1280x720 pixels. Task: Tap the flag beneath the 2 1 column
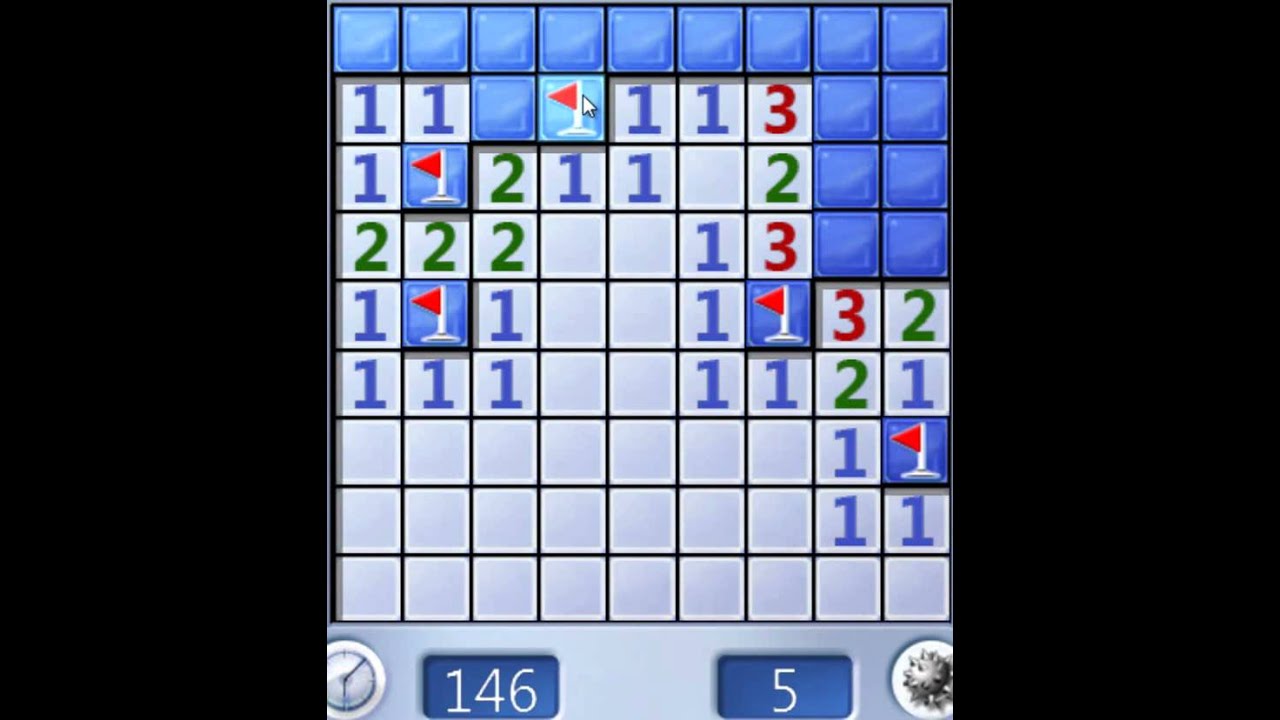pos(915,449)
